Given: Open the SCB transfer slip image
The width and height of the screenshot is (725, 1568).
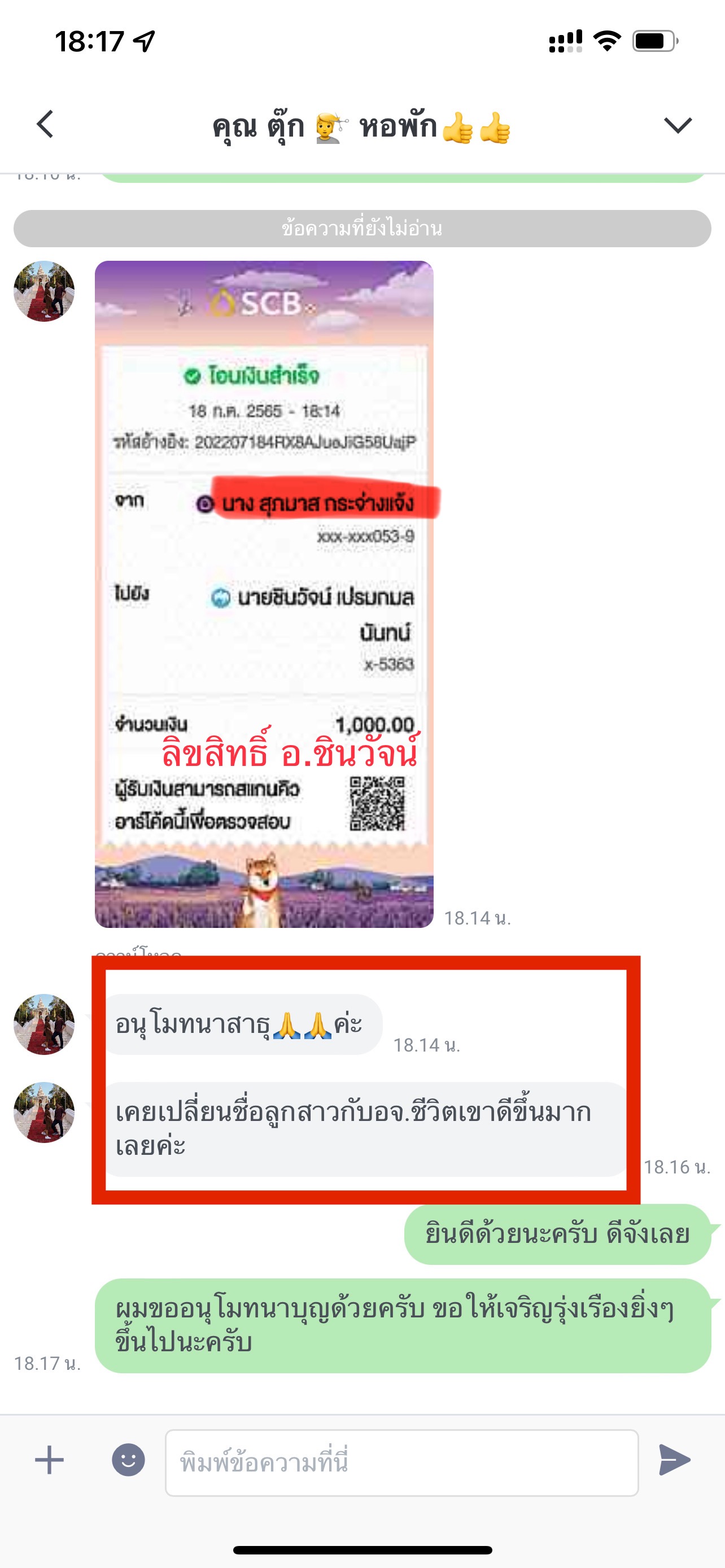Looking at the screenshot, I should coord(264,594).
